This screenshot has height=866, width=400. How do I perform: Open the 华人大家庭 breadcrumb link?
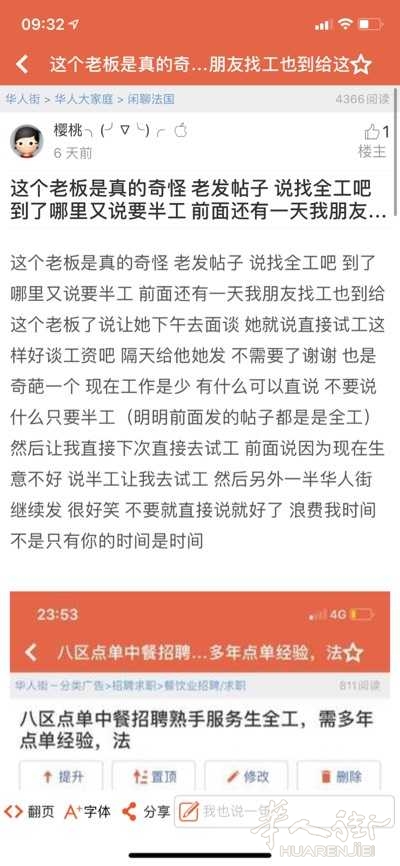[84, 99]
